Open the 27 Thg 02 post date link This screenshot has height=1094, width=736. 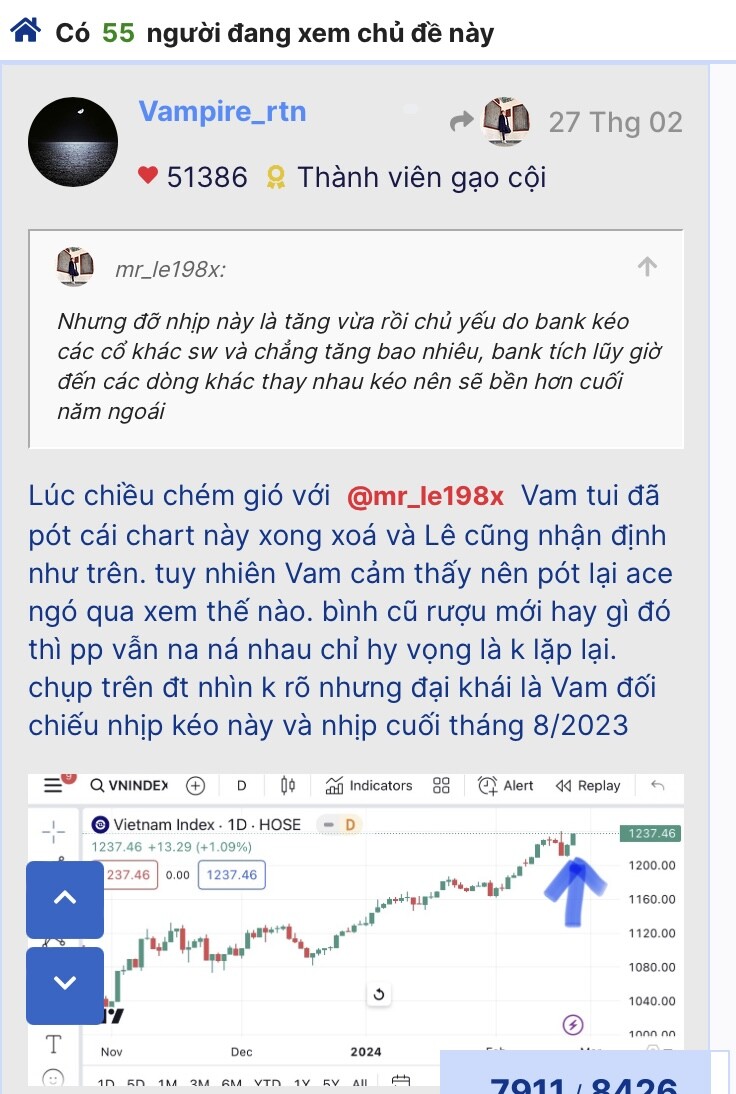coord(615,122)
